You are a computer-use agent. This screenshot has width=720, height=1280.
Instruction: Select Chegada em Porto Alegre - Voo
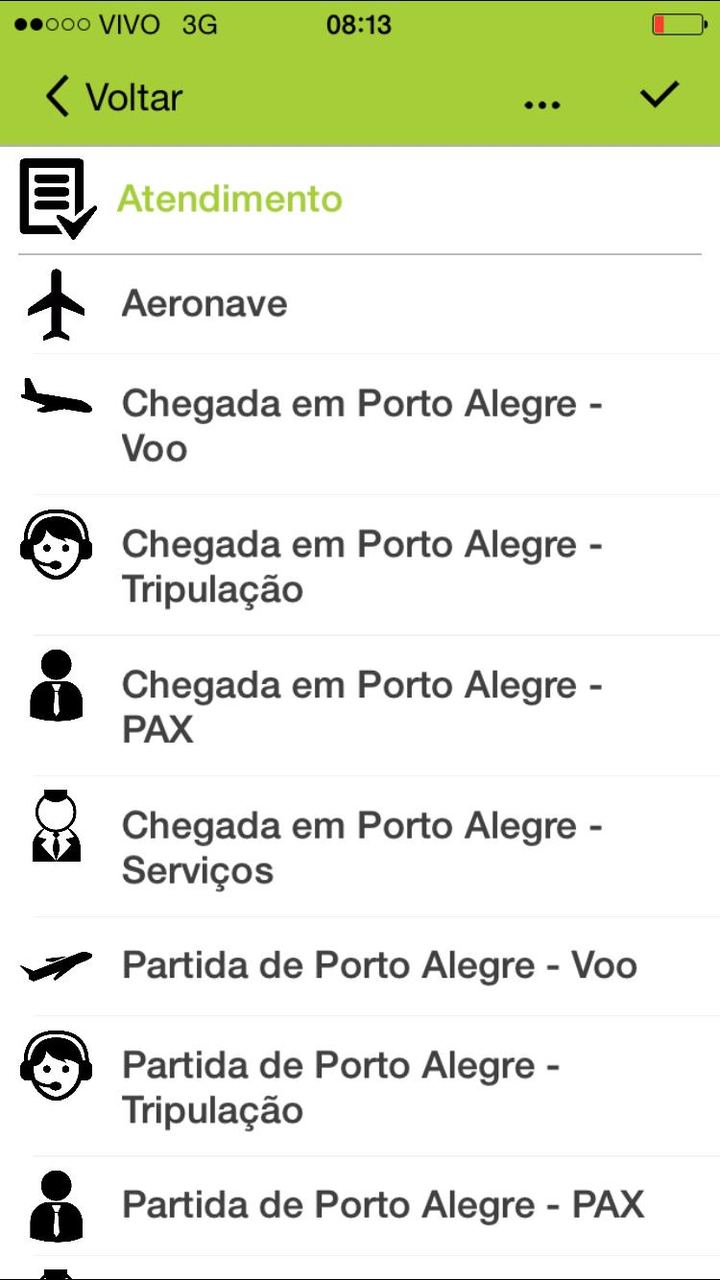pos(360,425)
